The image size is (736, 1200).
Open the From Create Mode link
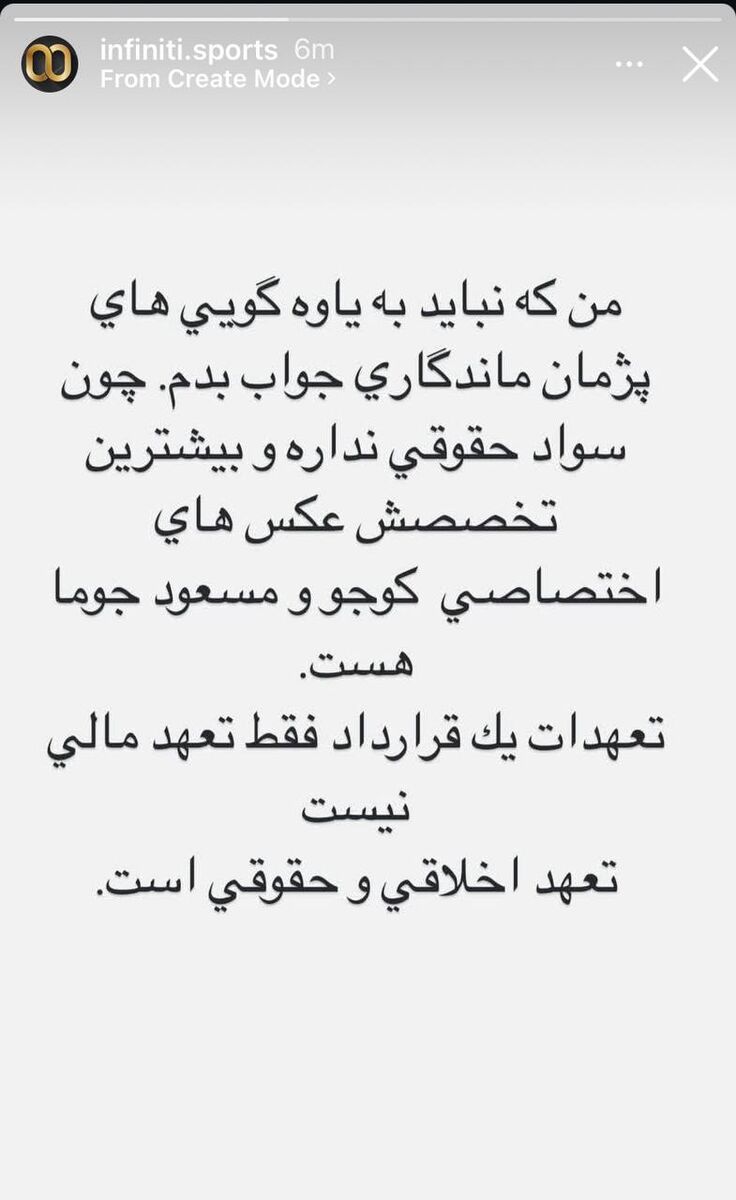pyautogui.click(x=217, y=79)
